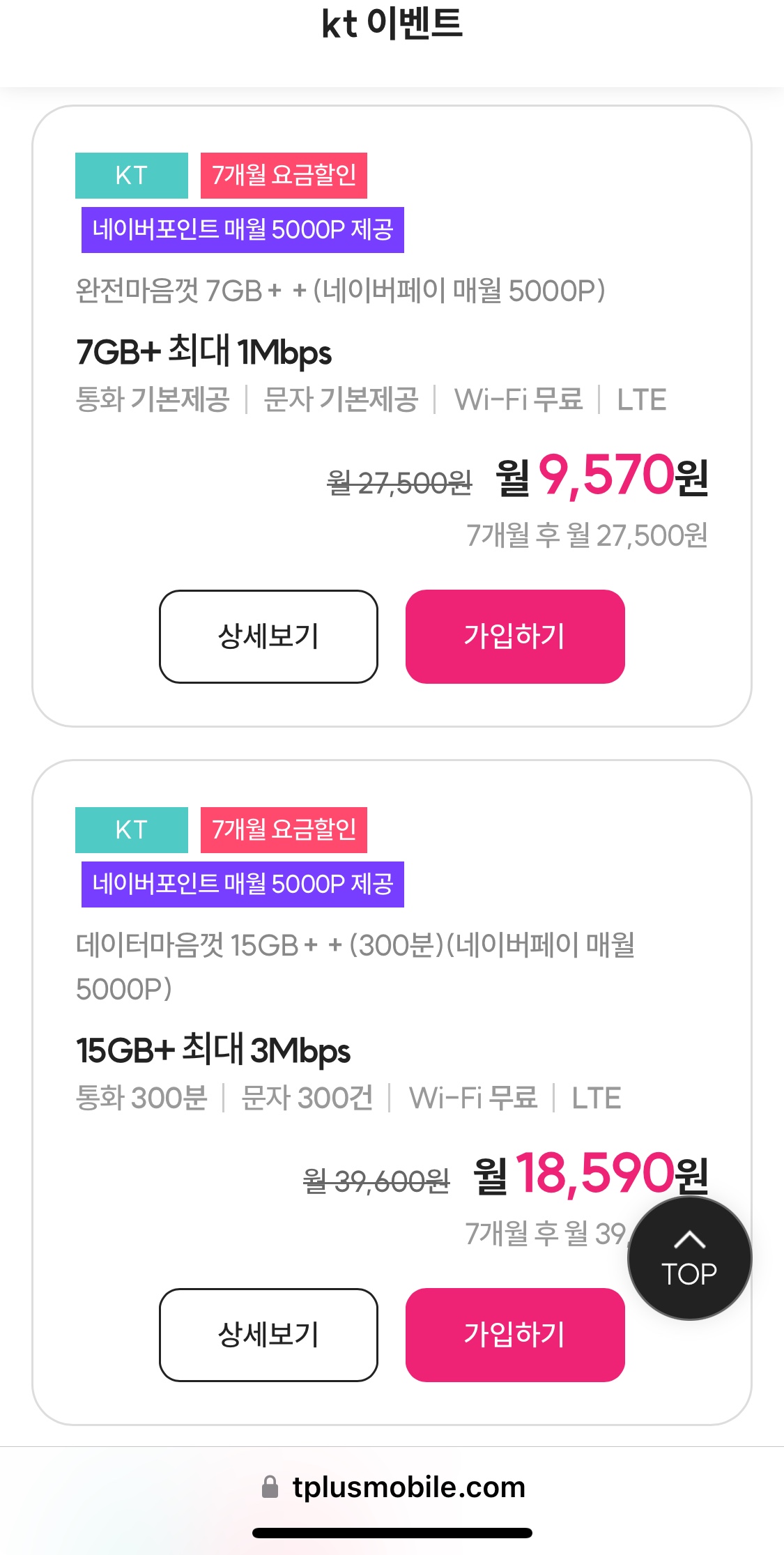Tap 가입하기 for the 18,590원 plan
Screen dimensions: 784x1555
point(515,1334)
